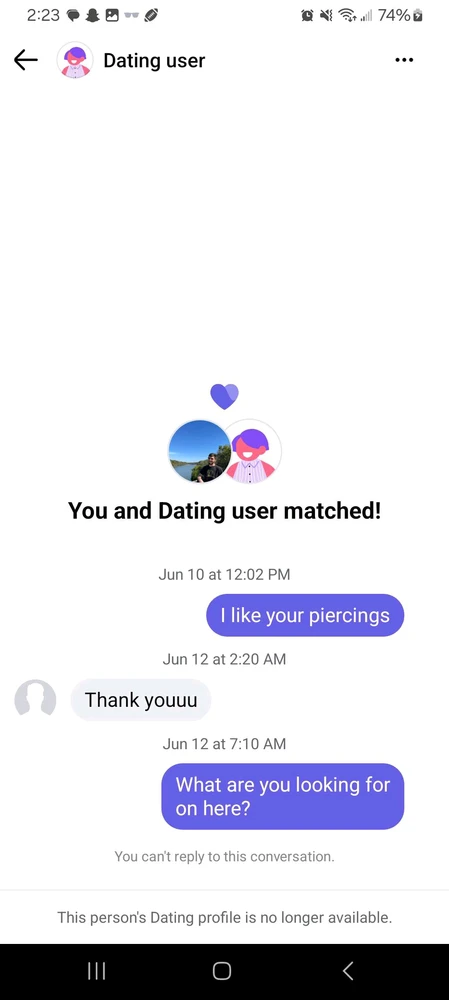Tap the system home button
Screen dimensions: 449x1000
point(221,971)
